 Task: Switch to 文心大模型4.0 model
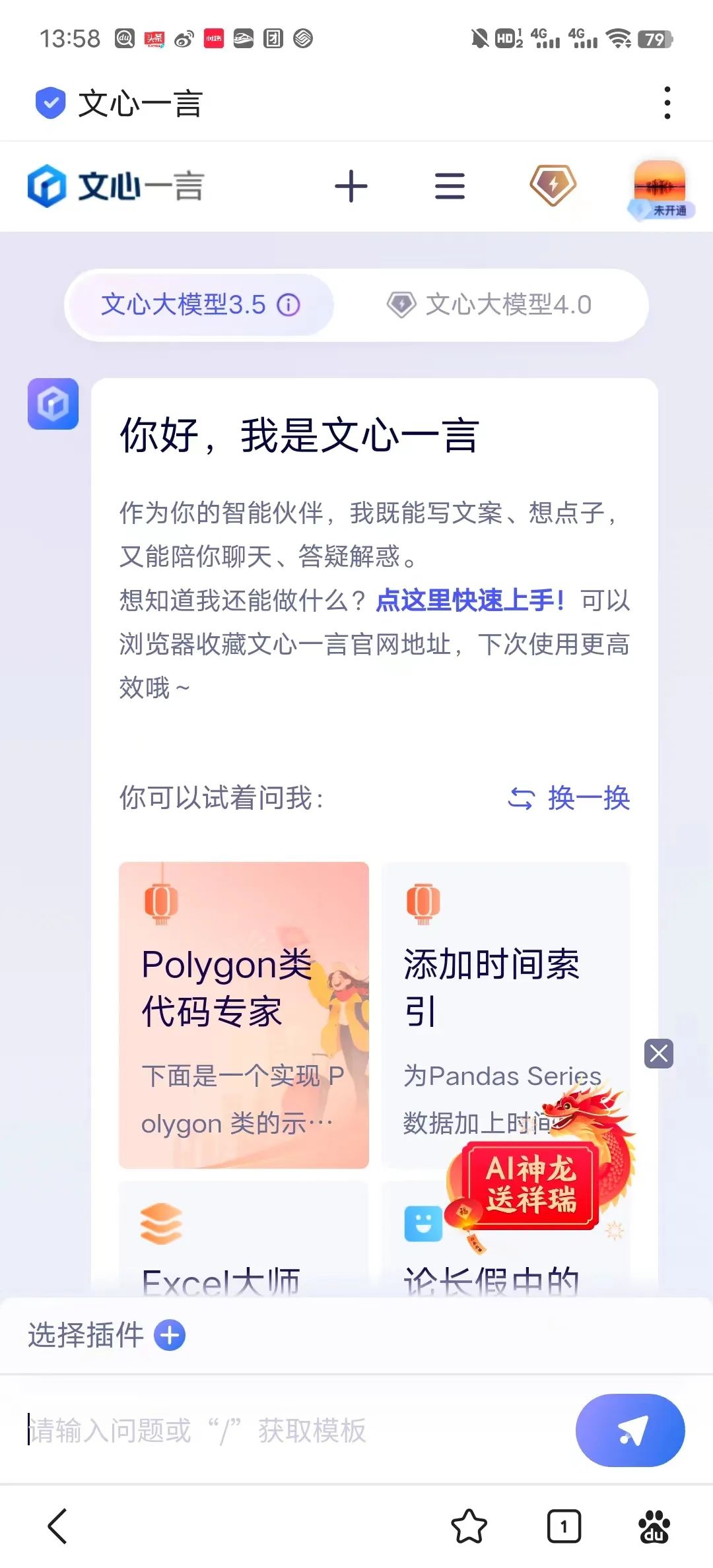tap(490, 305)
